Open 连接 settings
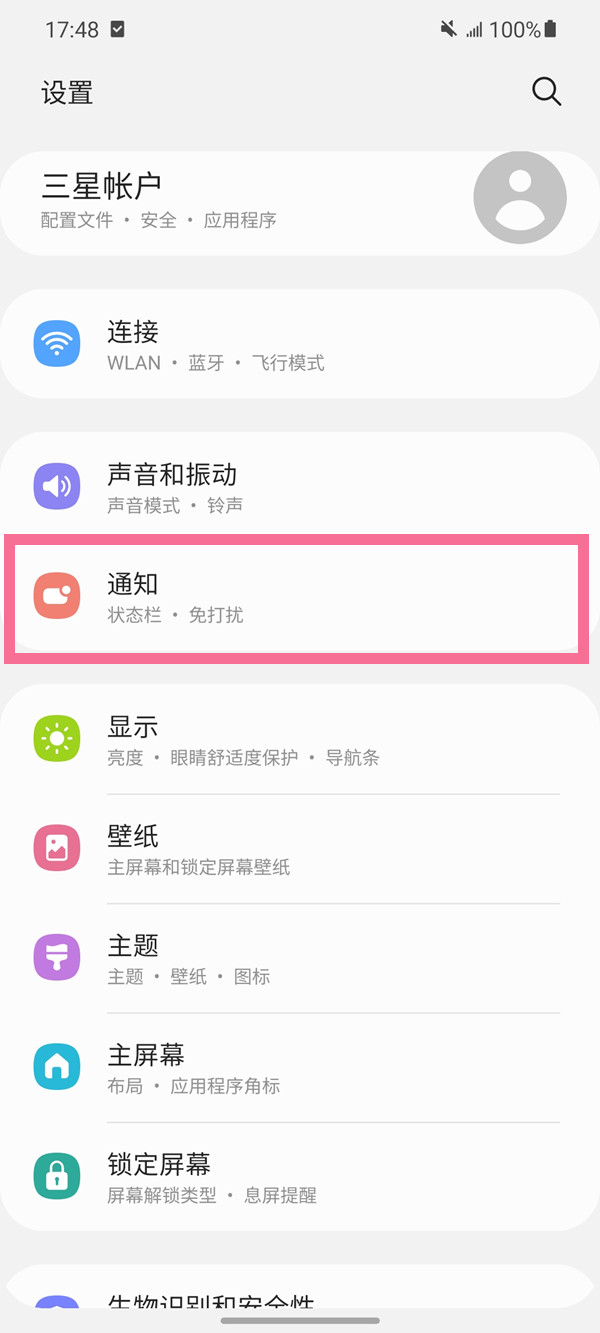Screen dimensions: 600x1333 point(300,345)
